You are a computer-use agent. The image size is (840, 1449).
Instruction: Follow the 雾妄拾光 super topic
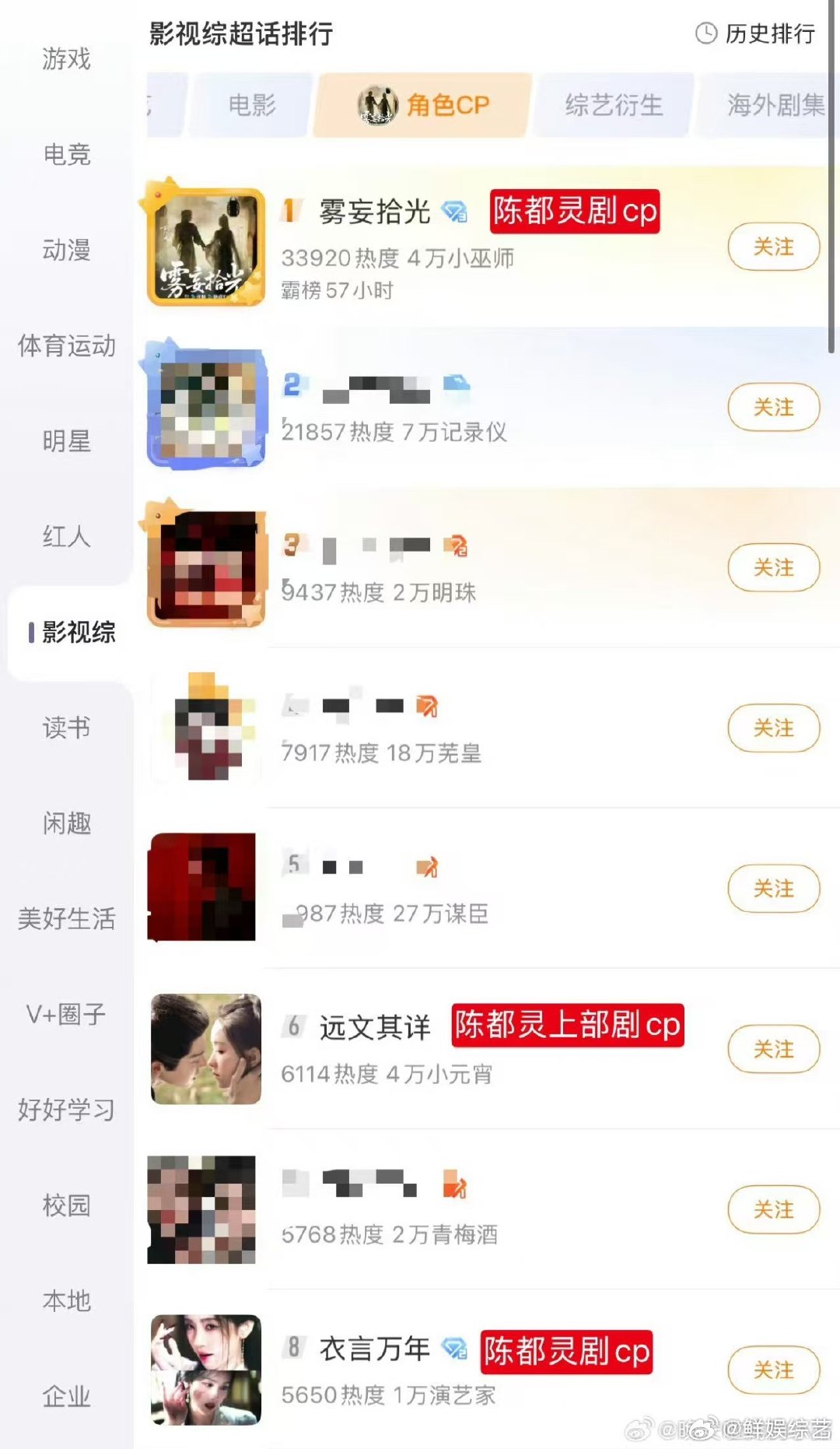pos(772,247)
